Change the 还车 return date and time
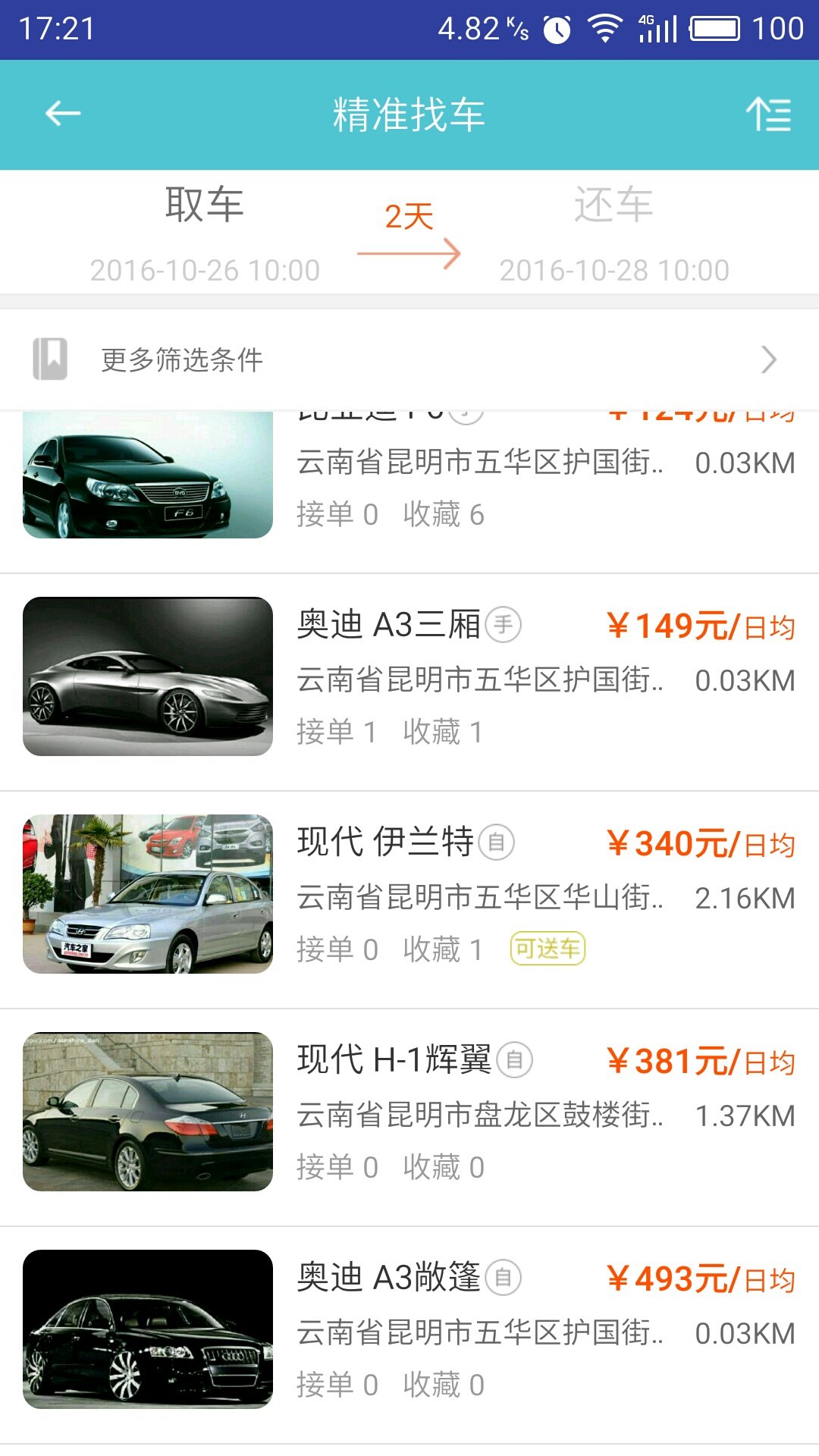The image size is (819, 1456). click(613, 233)
